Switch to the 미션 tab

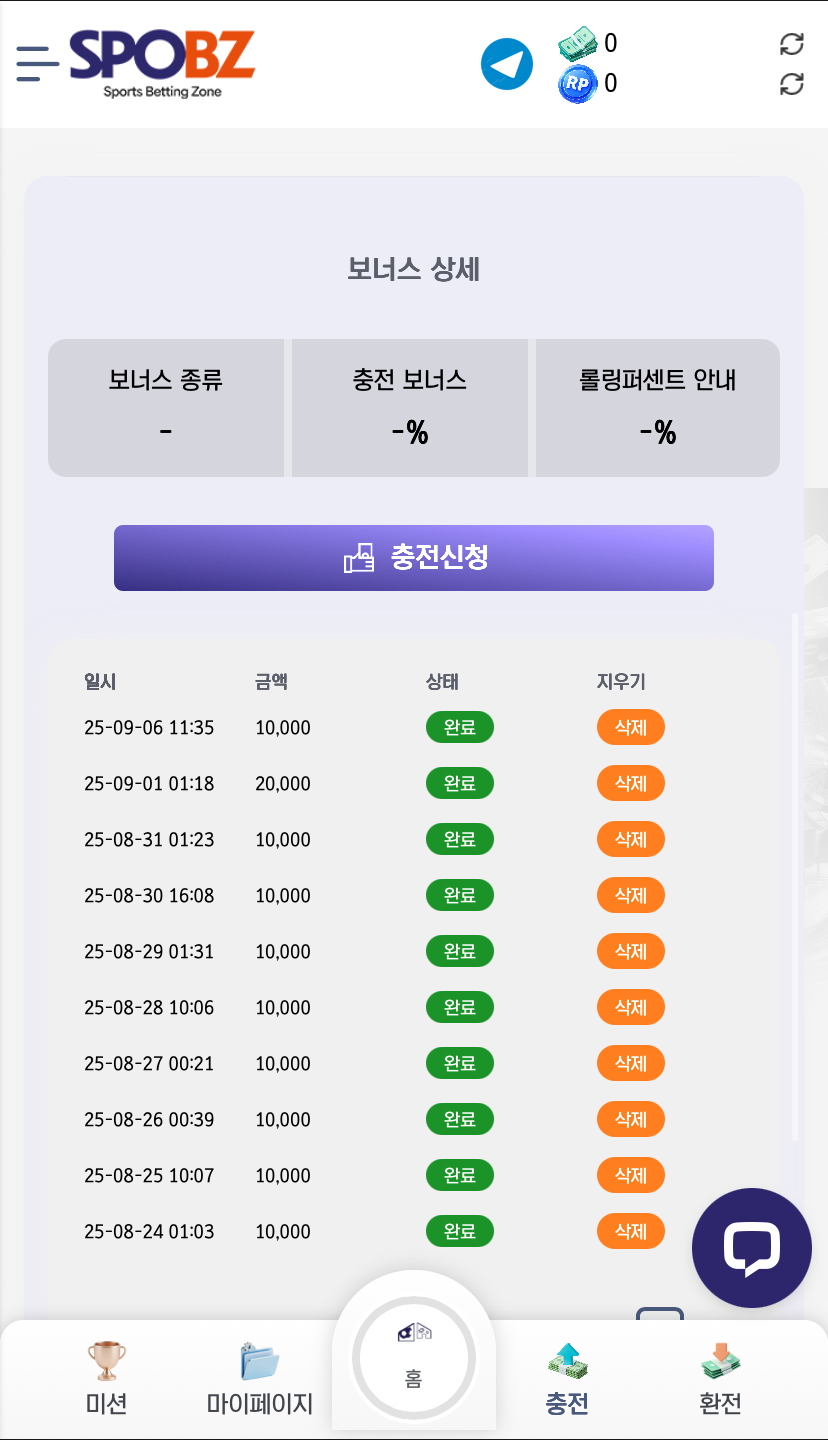106,1380
